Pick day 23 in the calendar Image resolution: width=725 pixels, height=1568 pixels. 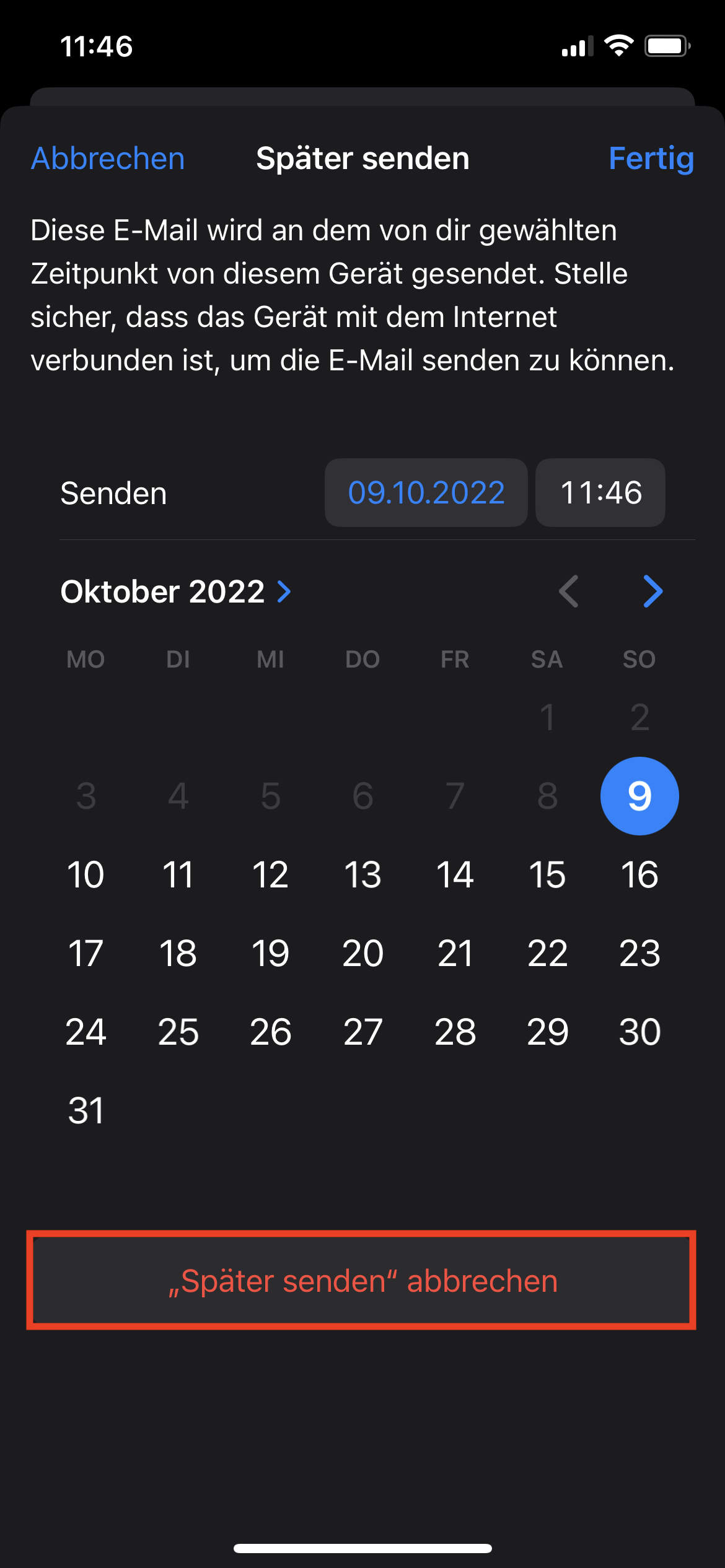[639, 953]
